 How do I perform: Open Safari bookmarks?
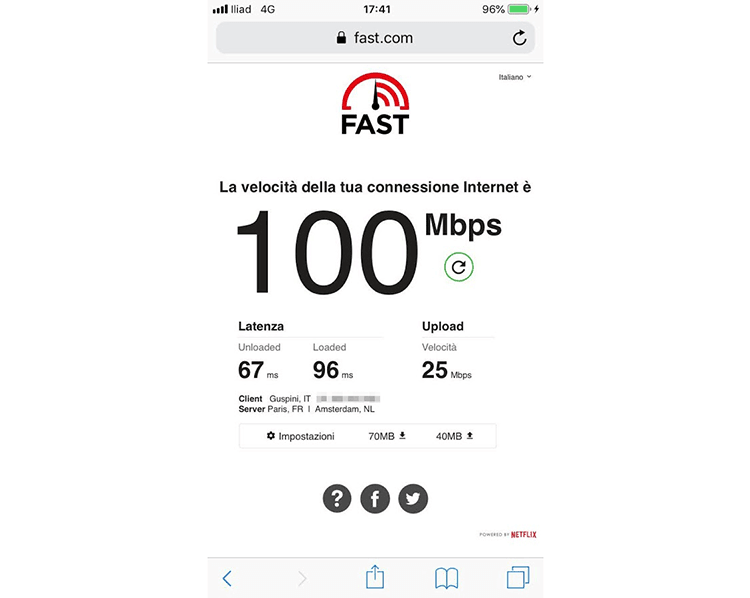coord(446,577)
